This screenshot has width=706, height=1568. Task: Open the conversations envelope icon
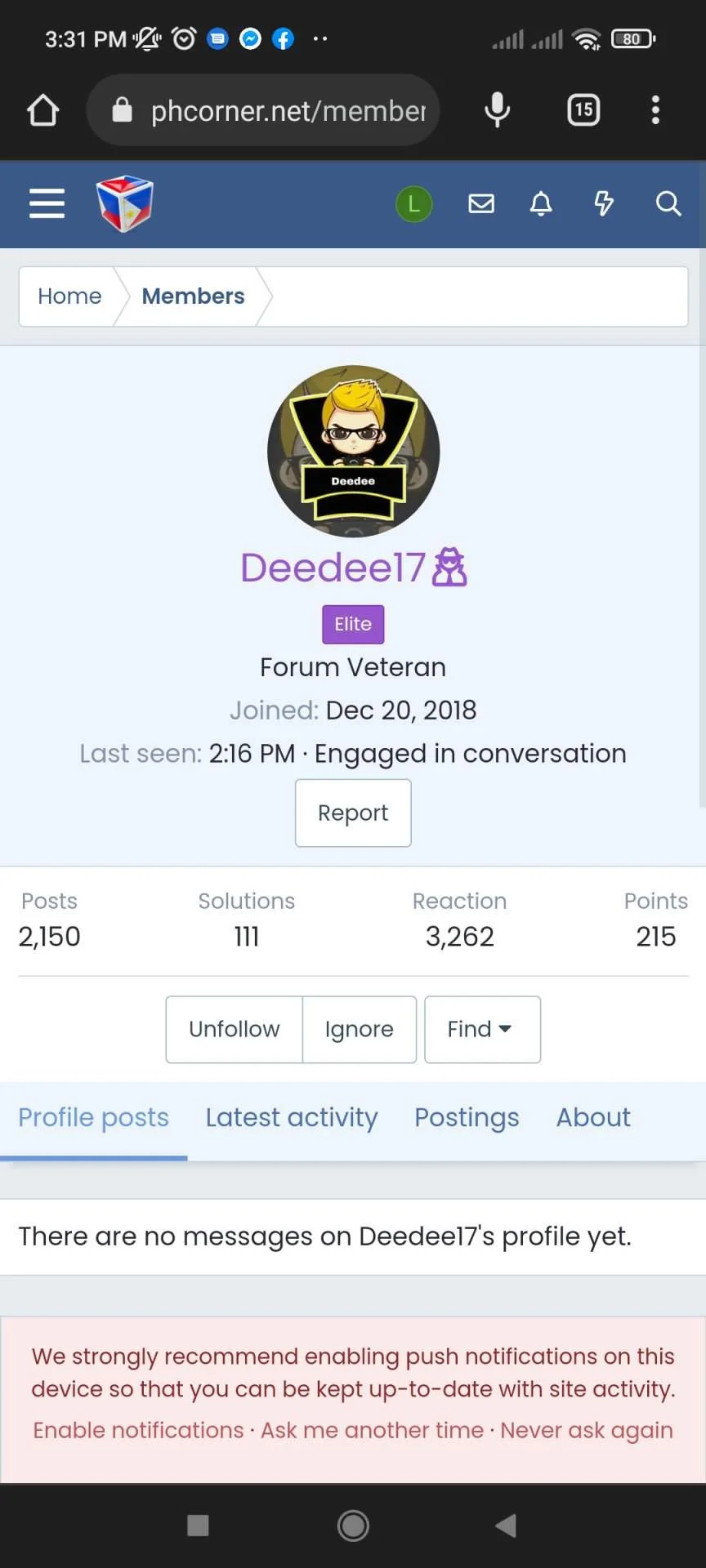pos(481,203)
